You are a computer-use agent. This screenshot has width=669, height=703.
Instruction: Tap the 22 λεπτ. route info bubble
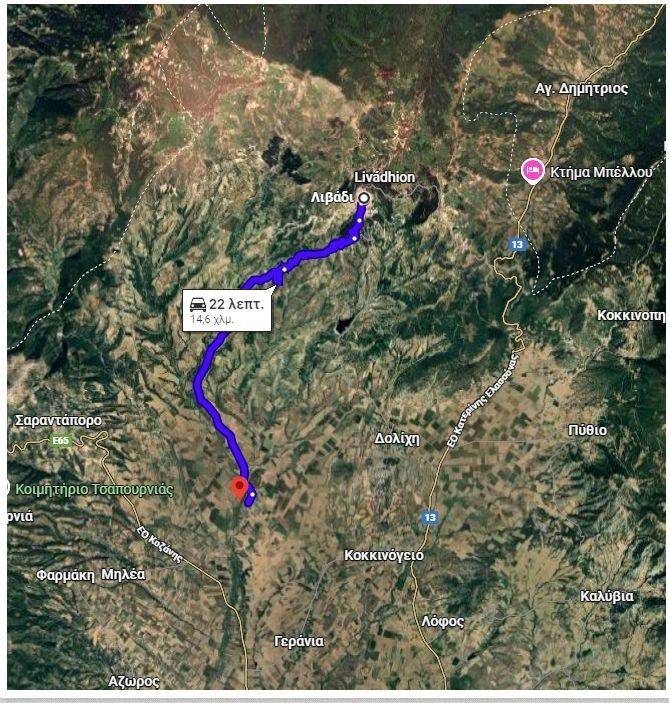[x=226, y=309]
